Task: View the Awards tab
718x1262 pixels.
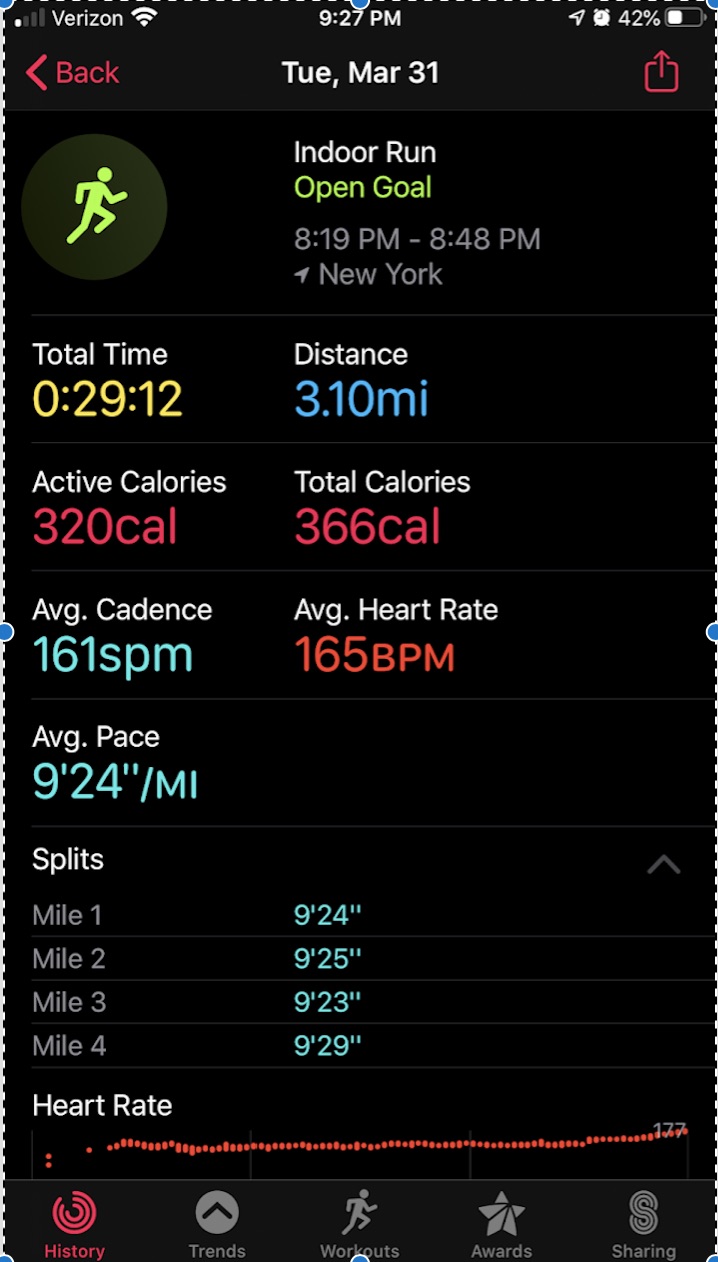Action: (501, 1223)
